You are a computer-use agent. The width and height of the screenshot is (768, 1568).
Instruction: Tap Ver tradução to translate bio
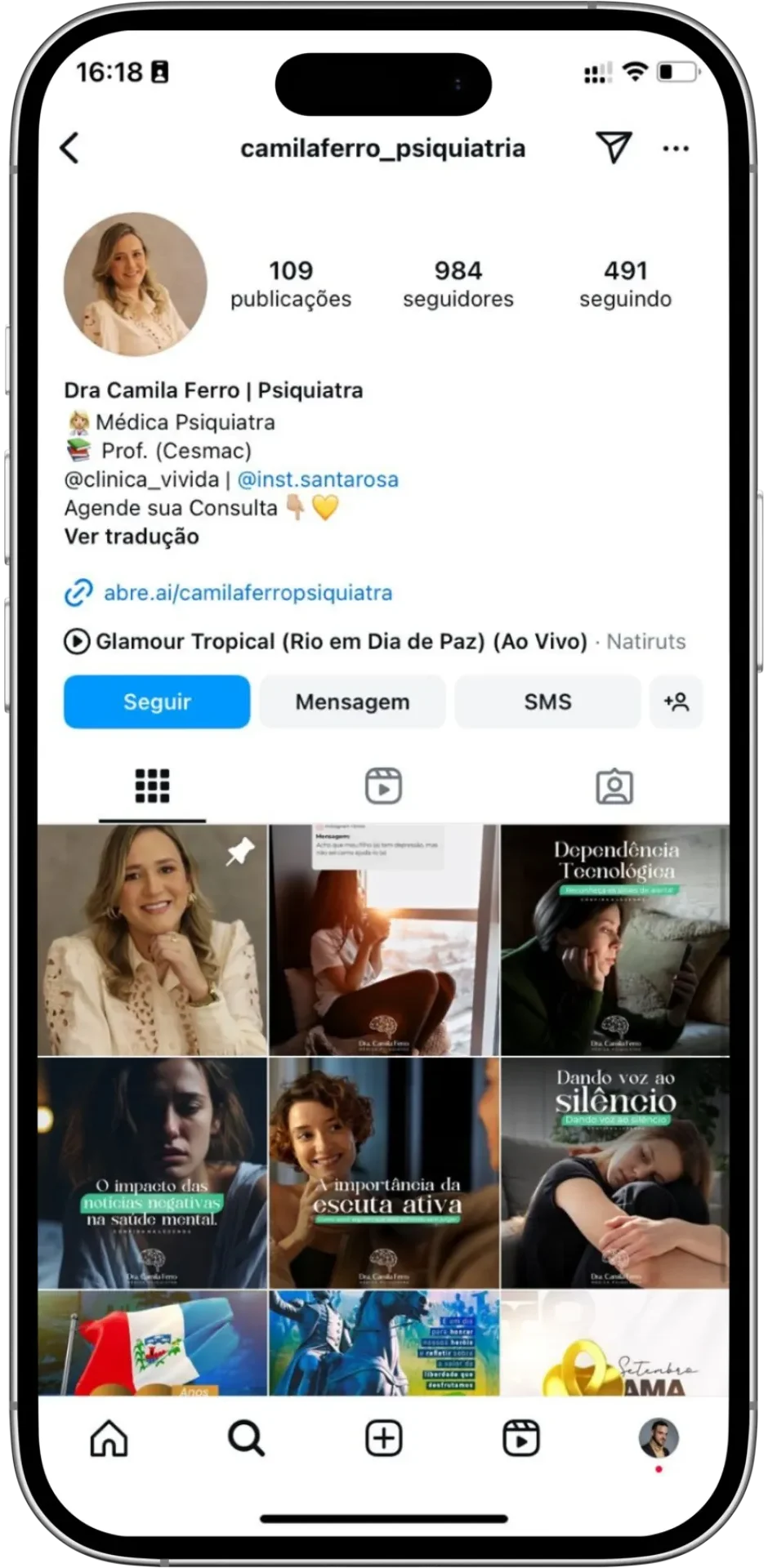pos(132,537)
